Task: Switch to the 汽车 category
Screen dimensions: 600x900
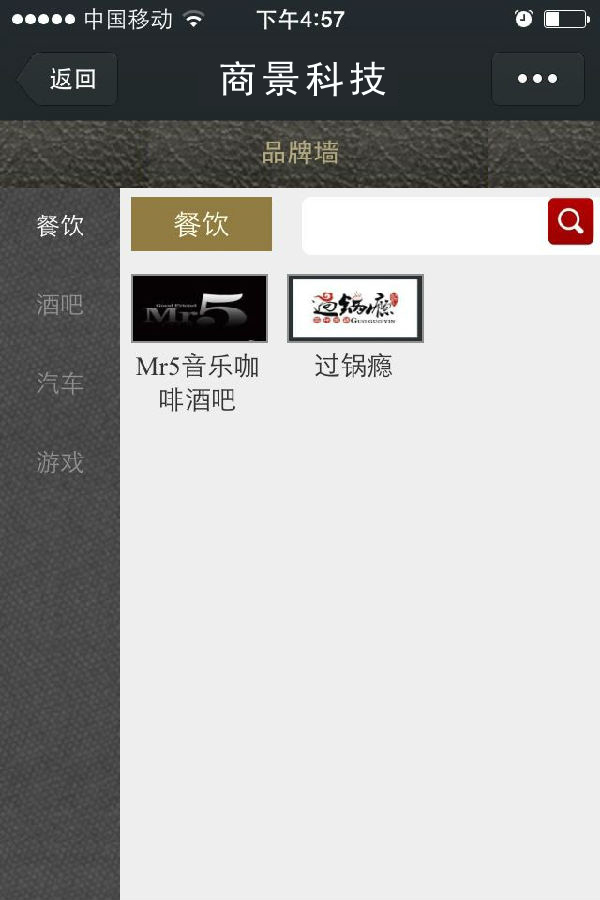Action: [x=60, y=383]
